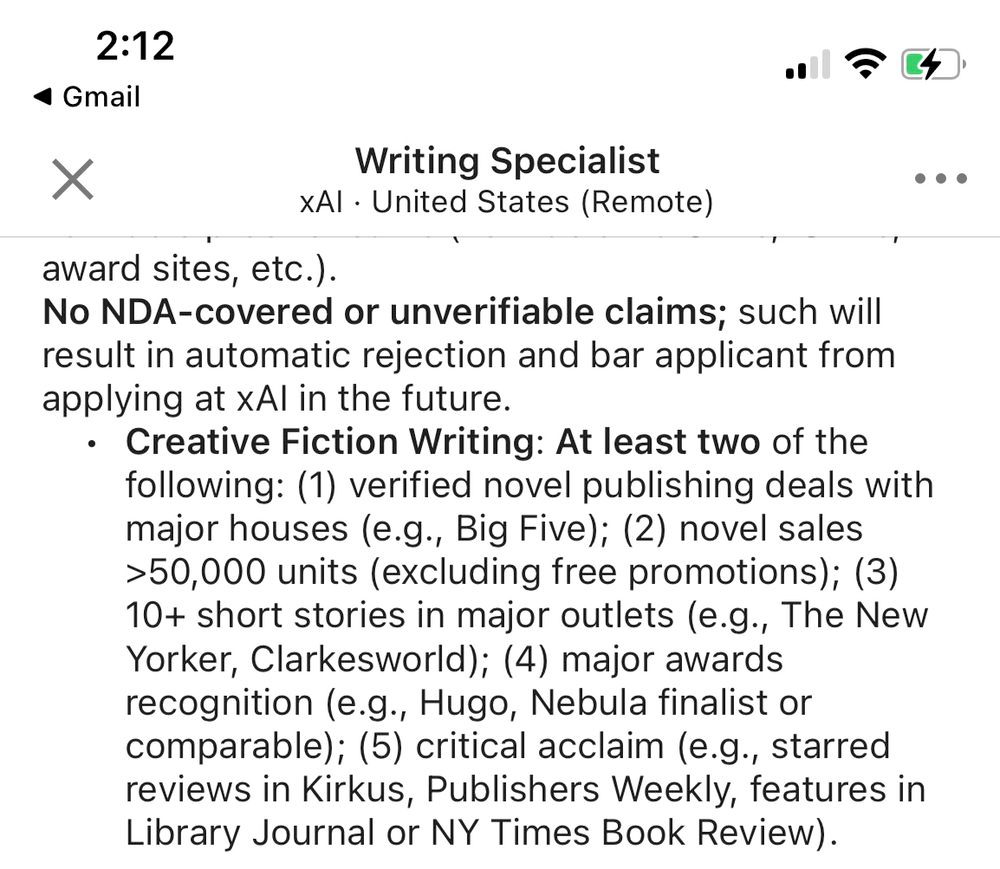Open the three-dot overflow menu
This screenshot has height=869, width=1000.
coord(940,180)
